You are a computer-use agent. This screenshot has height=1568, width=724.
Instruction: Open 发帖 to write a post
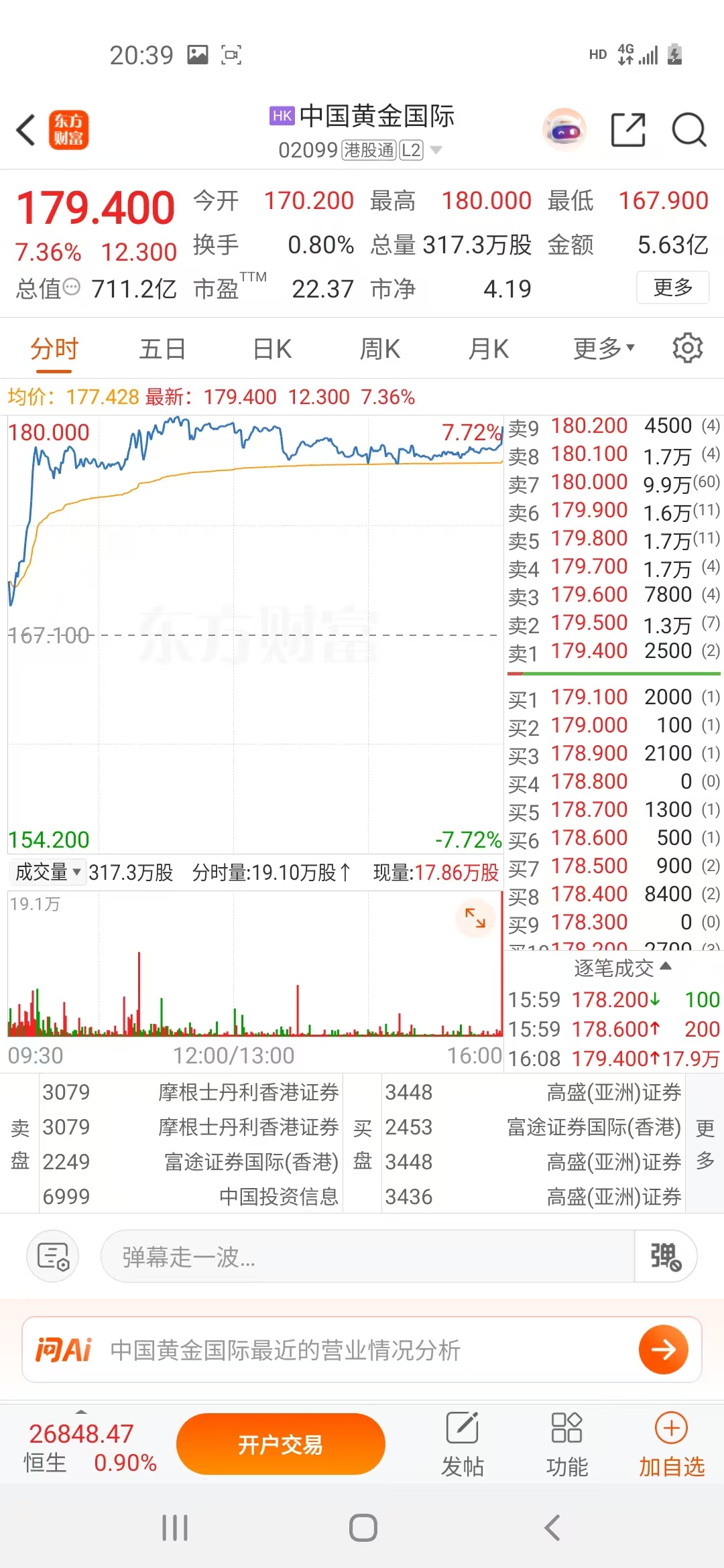click(x=462, y=1445)
